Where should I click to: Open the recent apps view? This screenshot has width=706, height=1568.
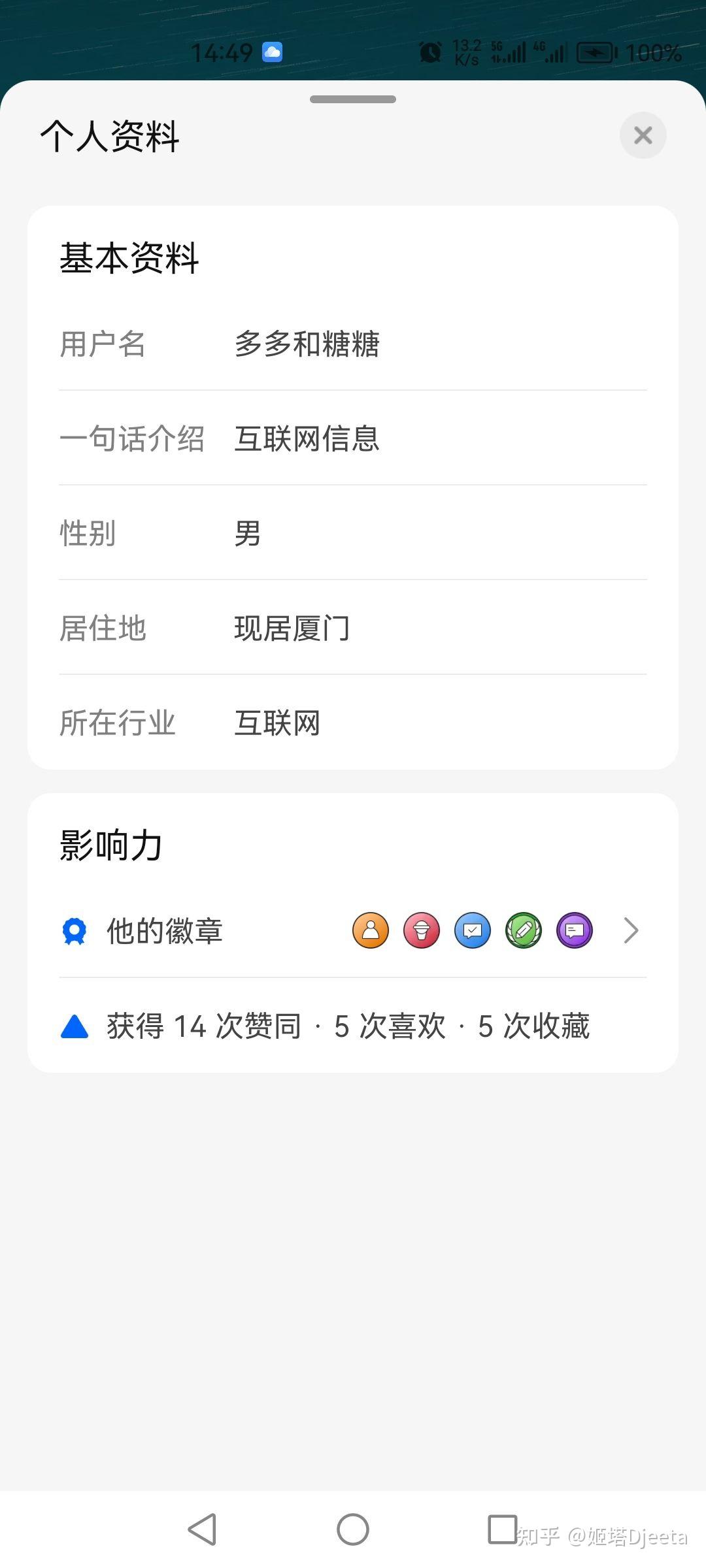[x=503, y=1529]
